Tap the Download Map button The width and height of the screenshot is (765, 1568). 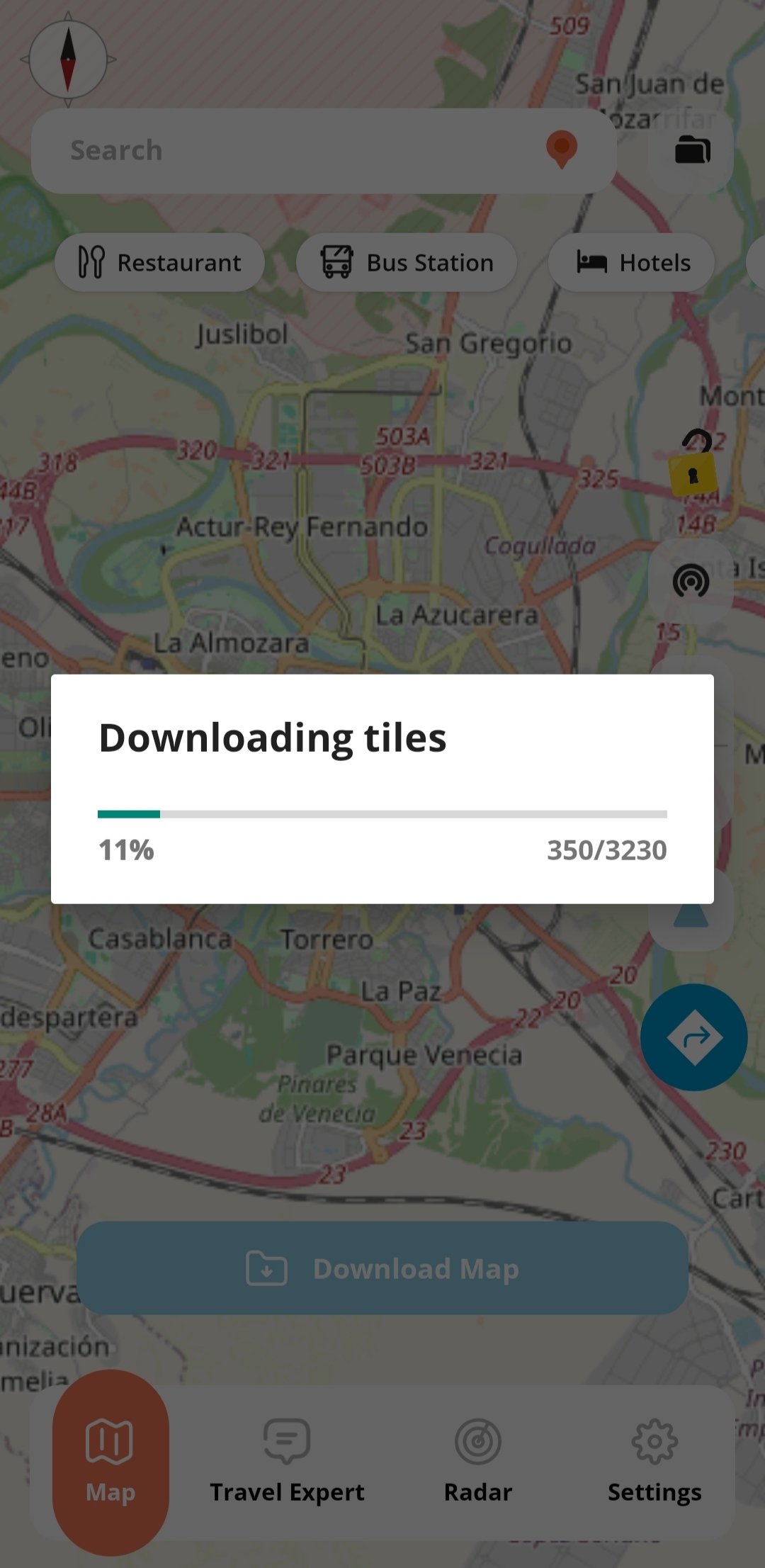[x=382, y=1268]
